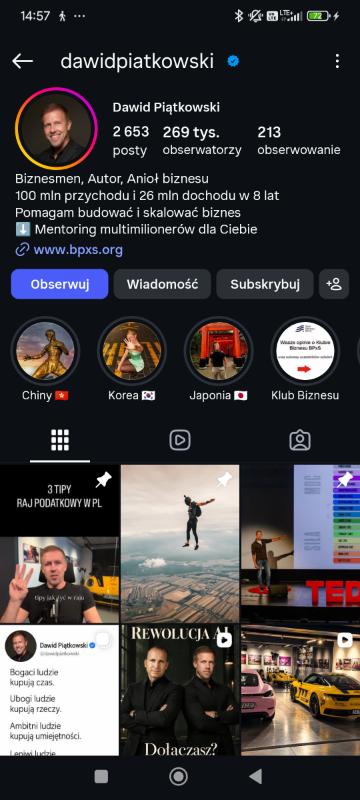Tap the Subskrybuj button
Image resolution: width=360 pixels, height=800 pixels.
265,284
